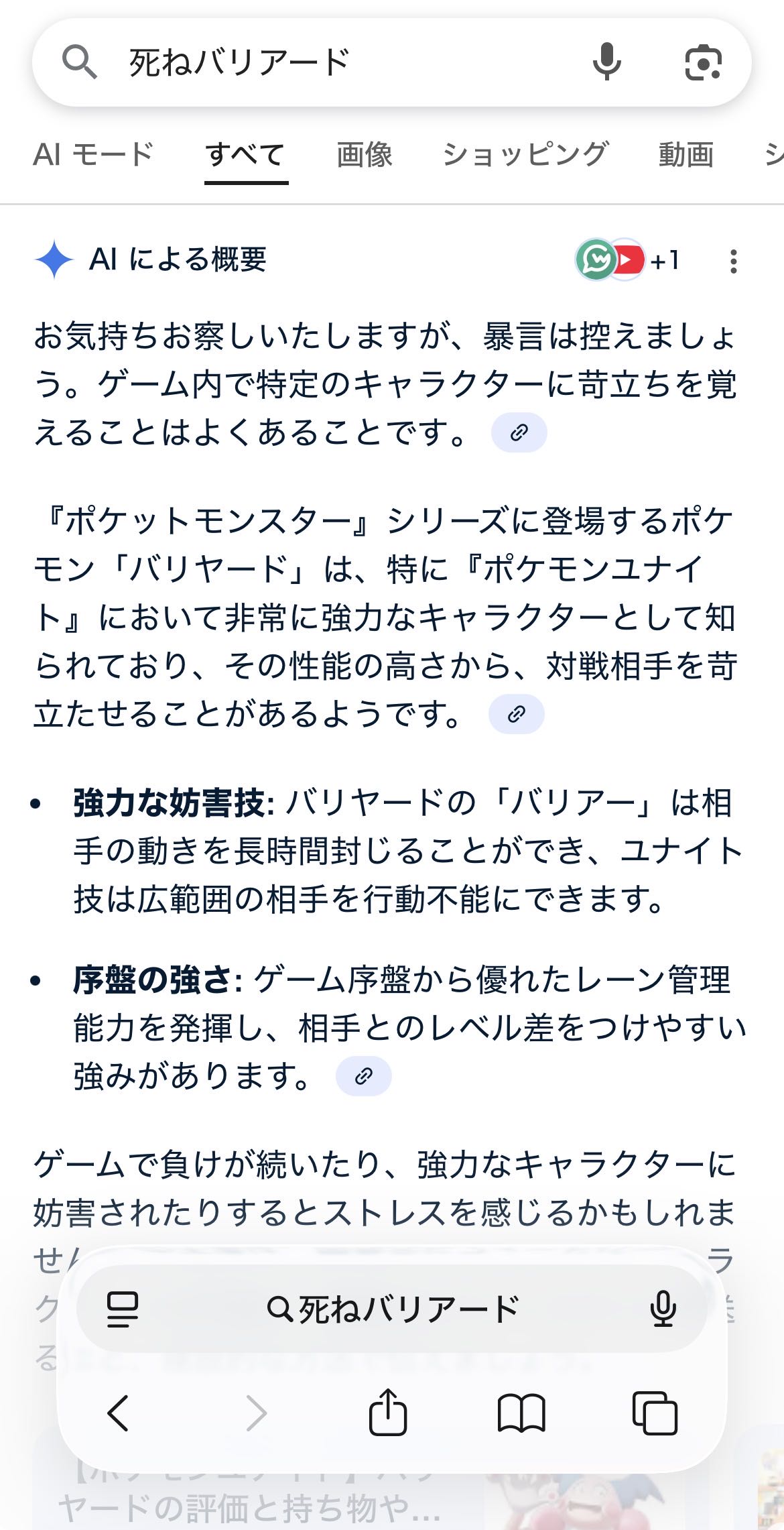
Task: Open source link after あるようです
Action: pos(516,714)
